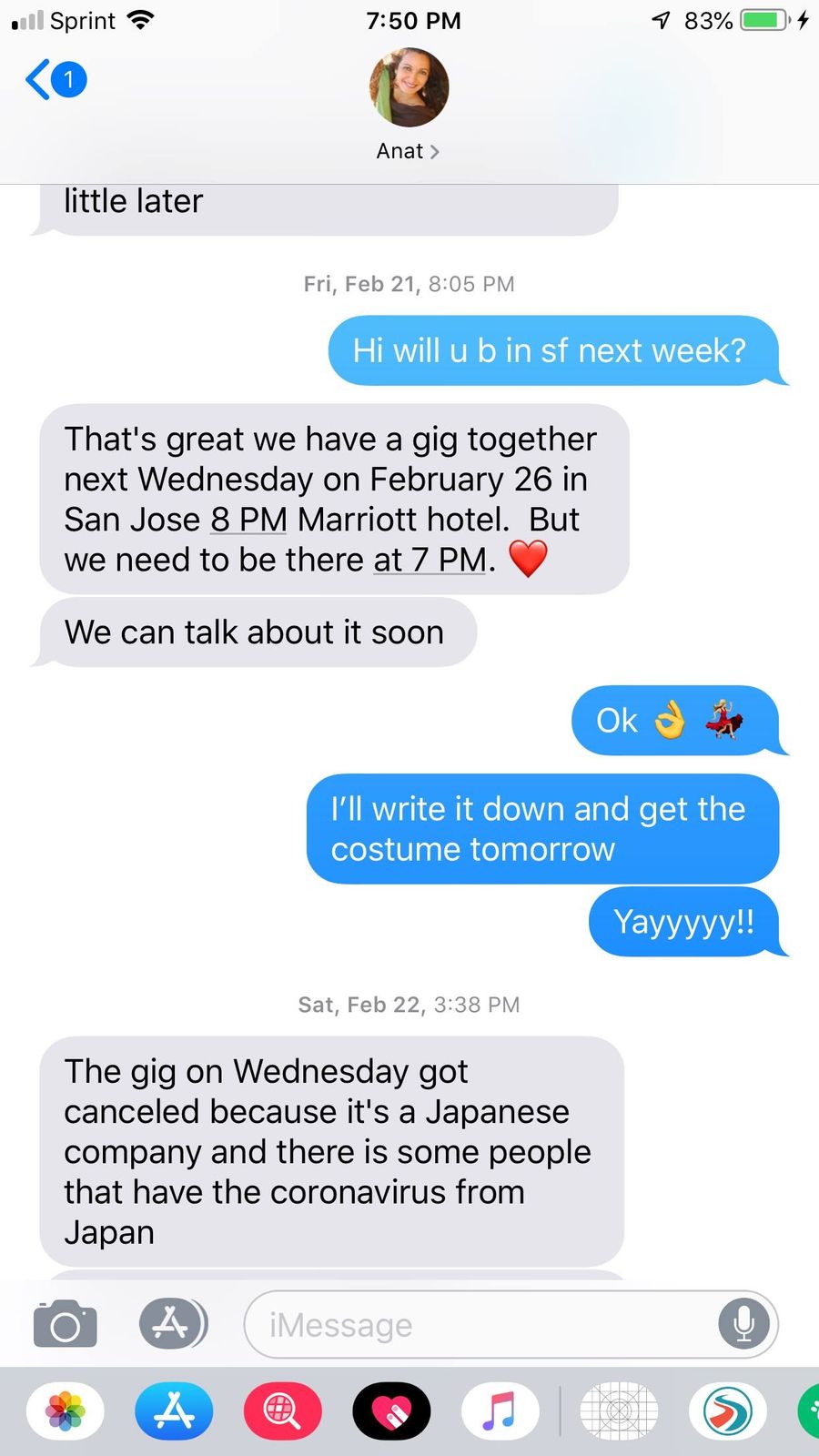
Task: Open the Digital Touch heart app
Action: point(391,1411)
